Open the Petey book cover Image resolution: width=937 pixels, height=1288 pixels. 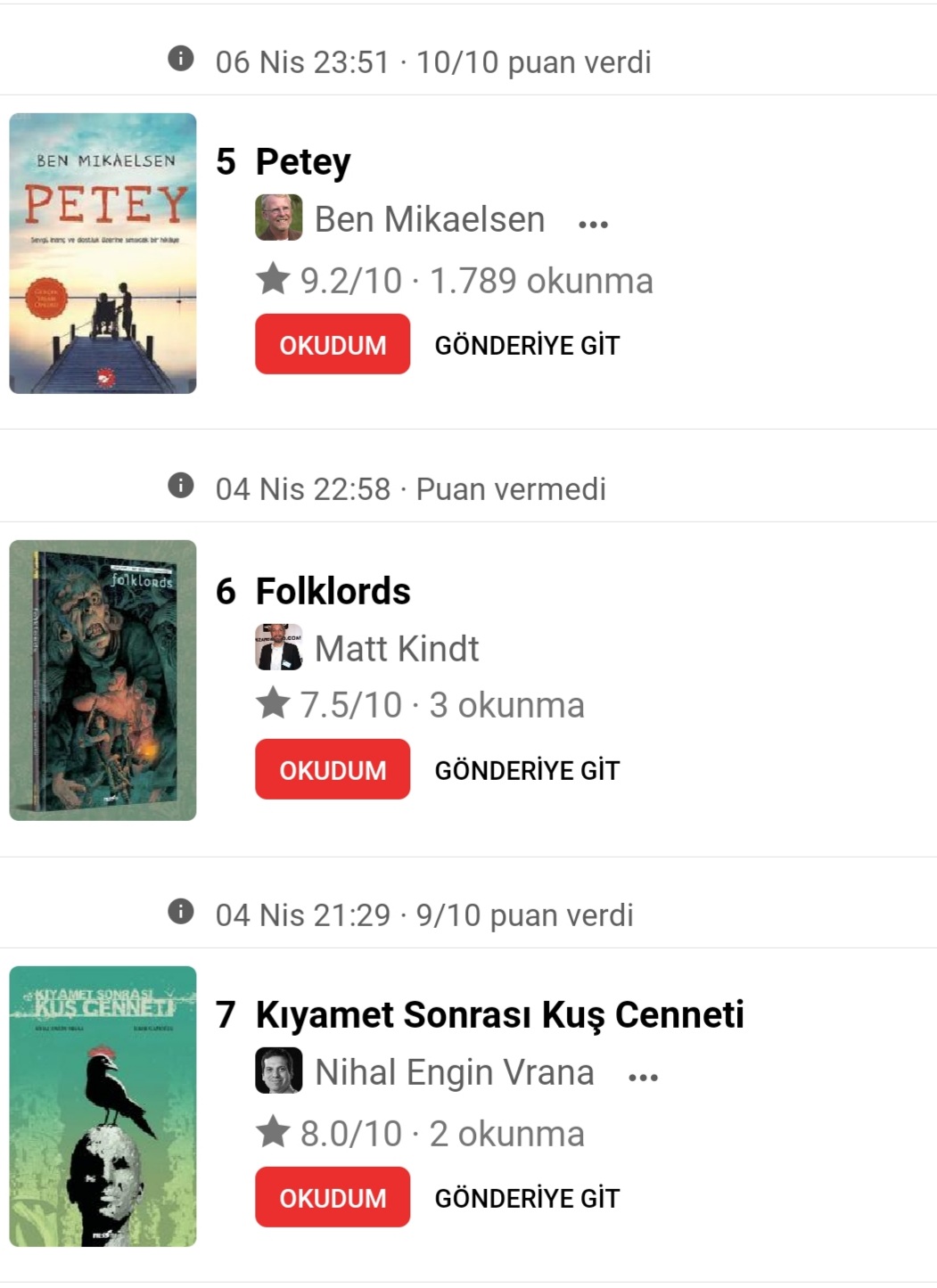(x=103, y=253)
